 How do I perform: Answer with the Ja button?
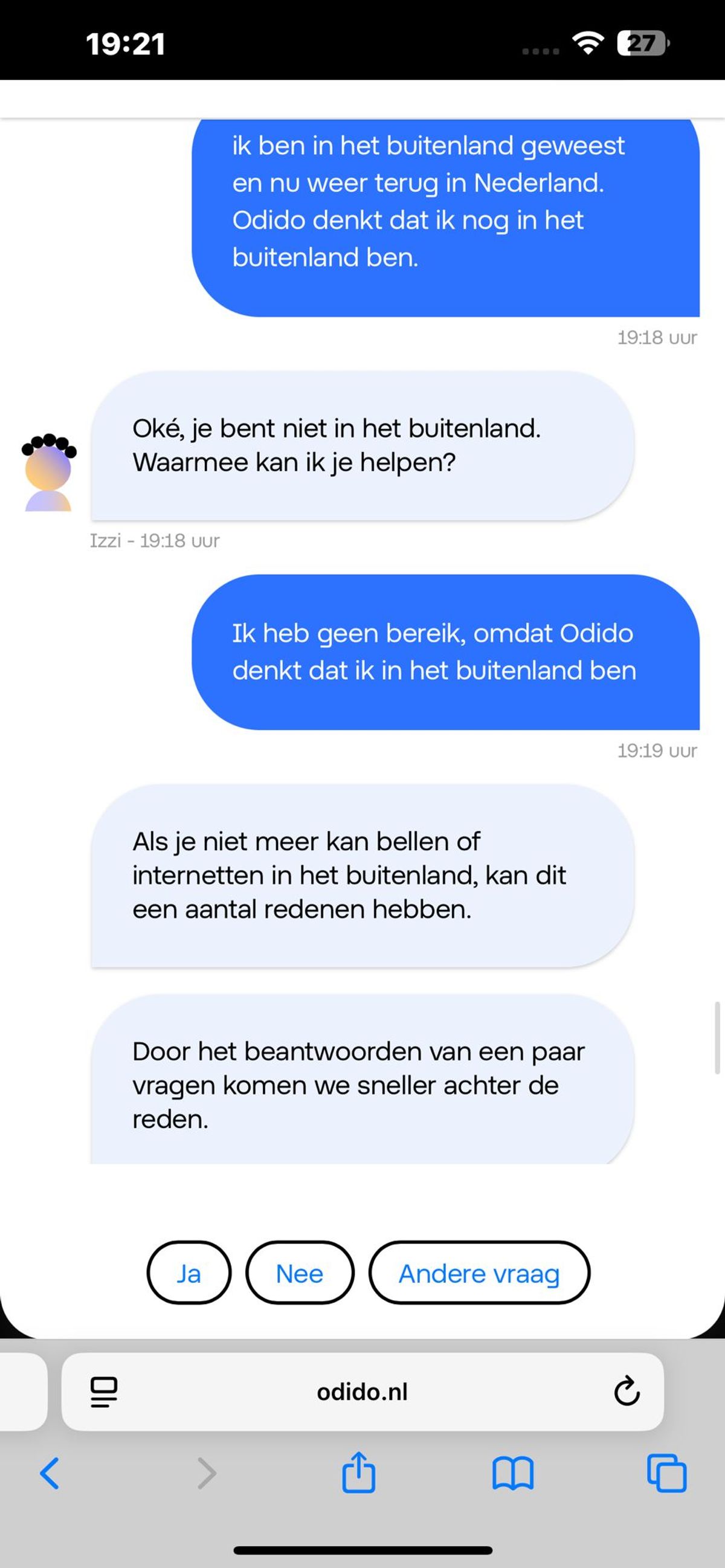(x=188, y=1273)
